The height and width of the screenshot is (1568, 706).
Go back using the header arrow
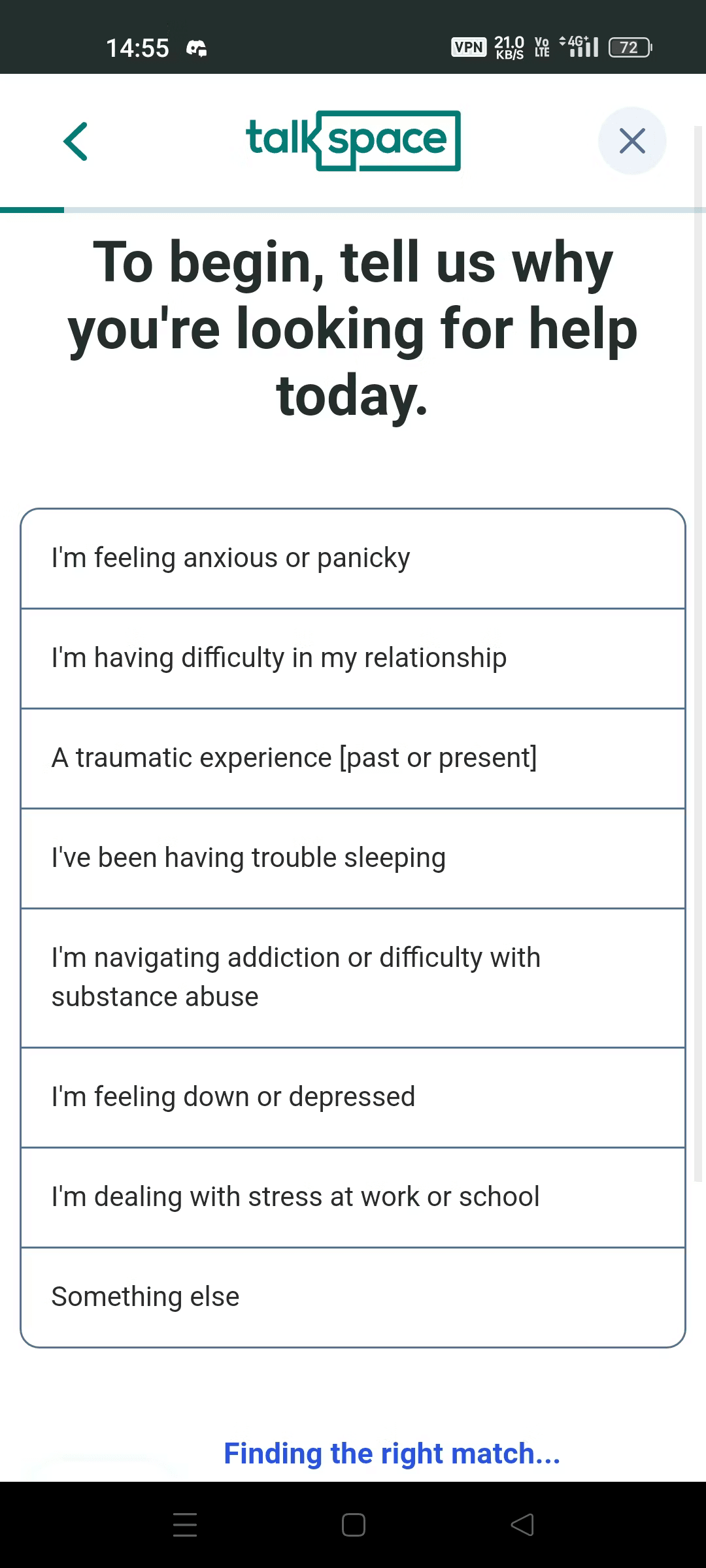pyautogui.click(x=76, y=141)
